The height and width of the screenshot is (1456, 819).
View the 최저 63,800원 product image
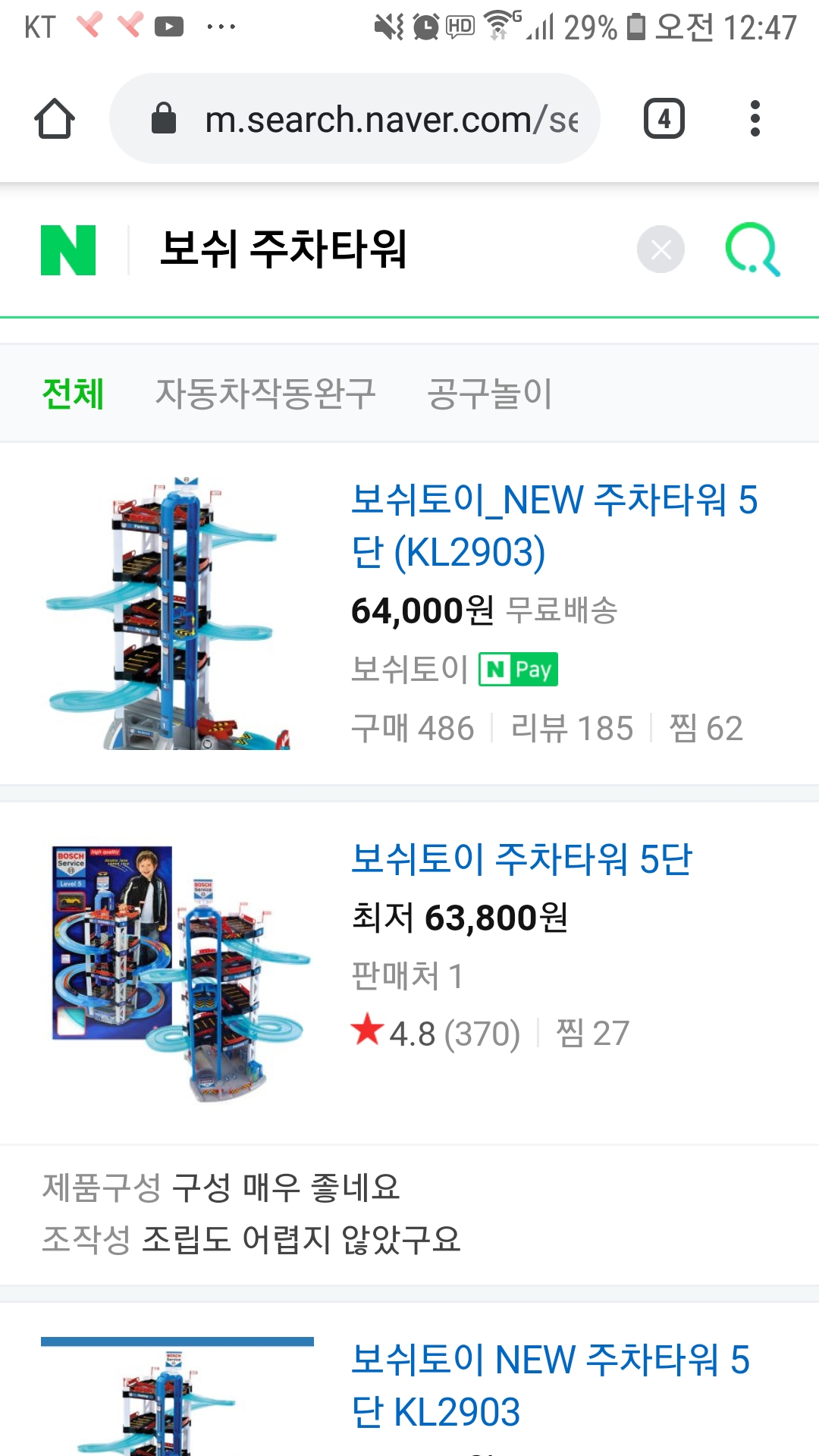[x=178, y=972]
